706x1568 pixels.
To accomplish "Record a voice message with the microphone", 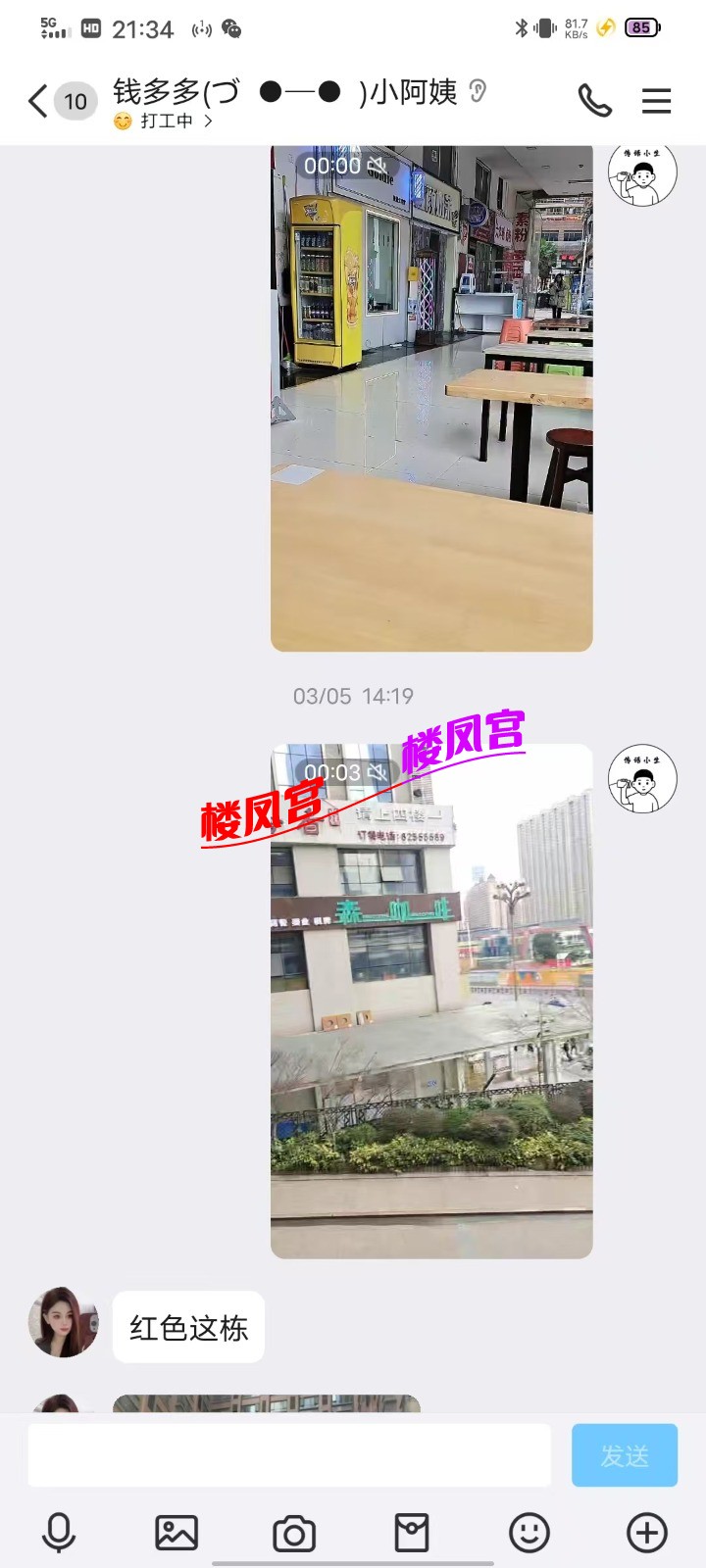I will click(x=59, y=1533).
